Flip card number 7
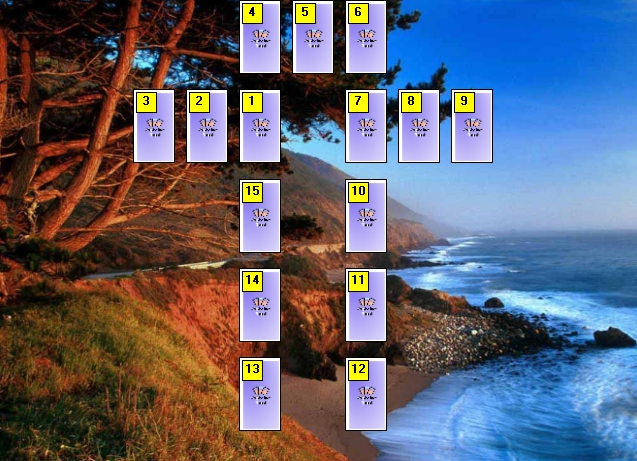The image size is (637, 461). [x=366, y=126]
